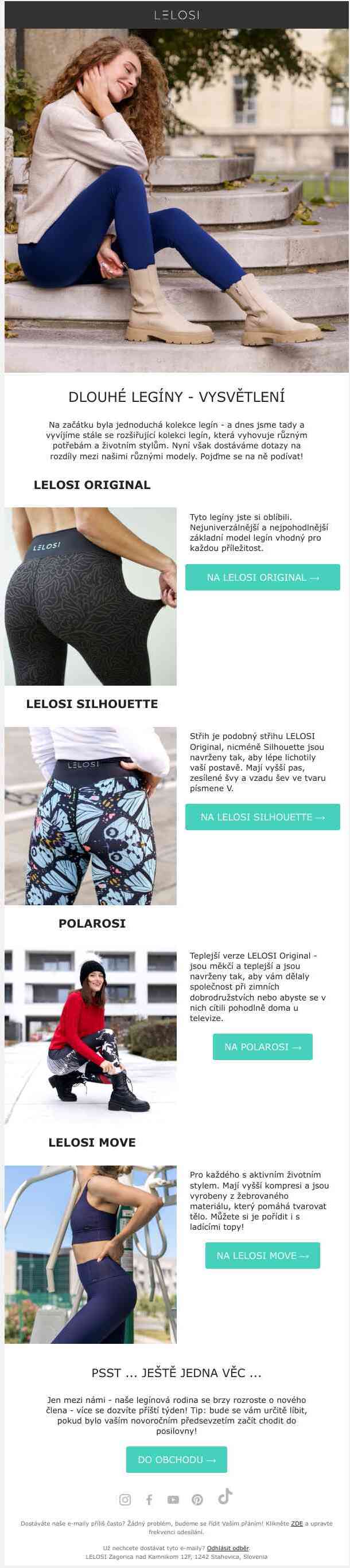
Task: Tap the ZDE frequency settings link
Action: click(297, 1523)
